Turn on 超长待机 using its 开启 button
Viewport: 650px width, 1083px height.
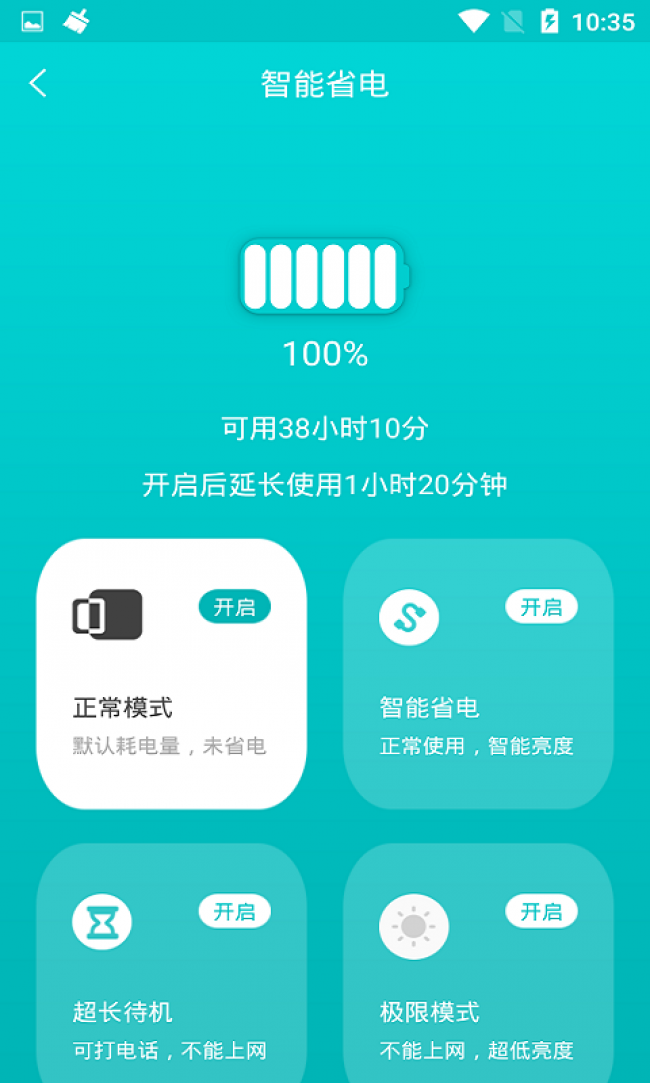(x=235, y=911)
